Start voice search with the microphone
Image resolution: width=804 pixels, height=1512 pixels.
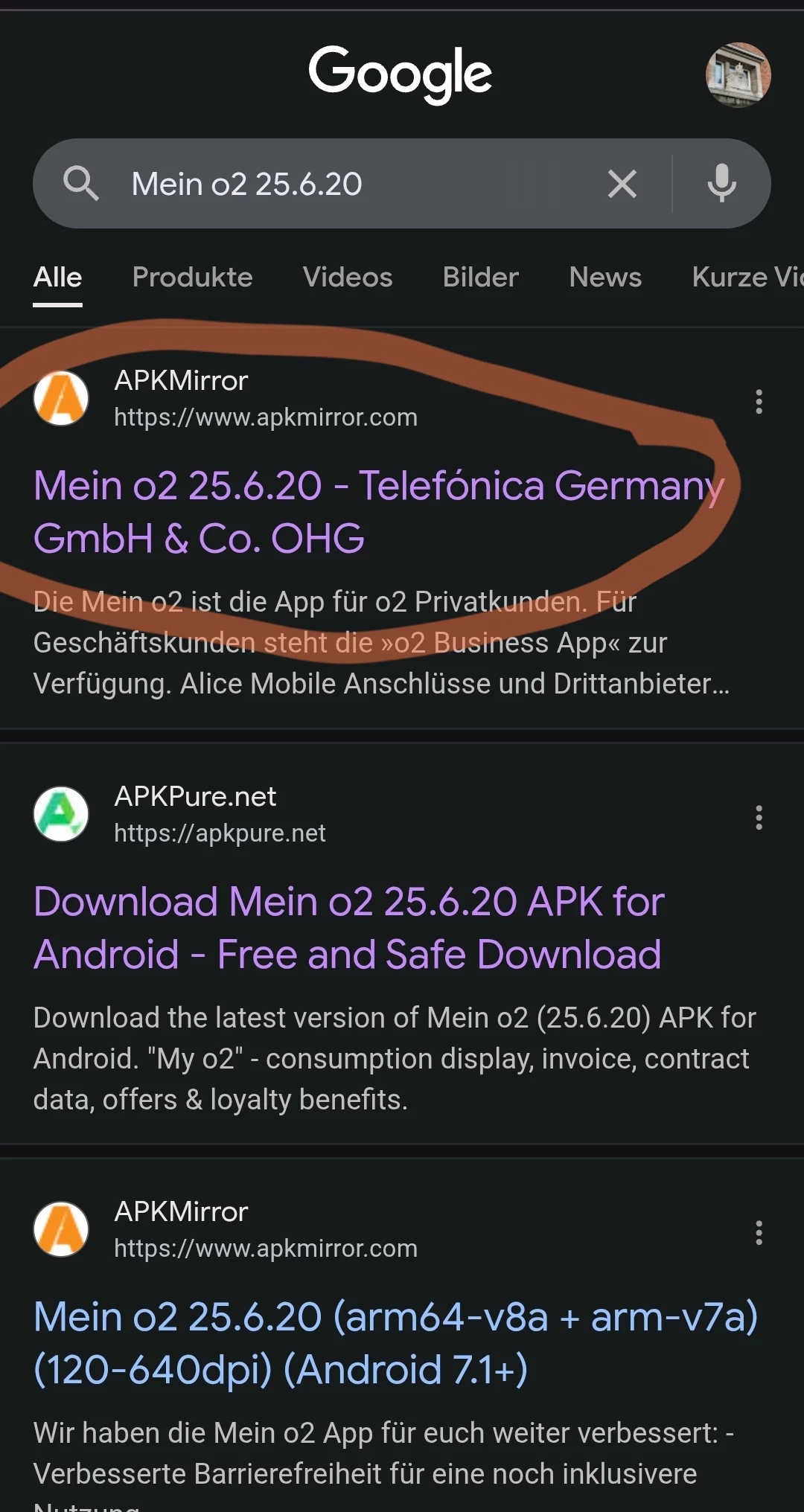721,184
